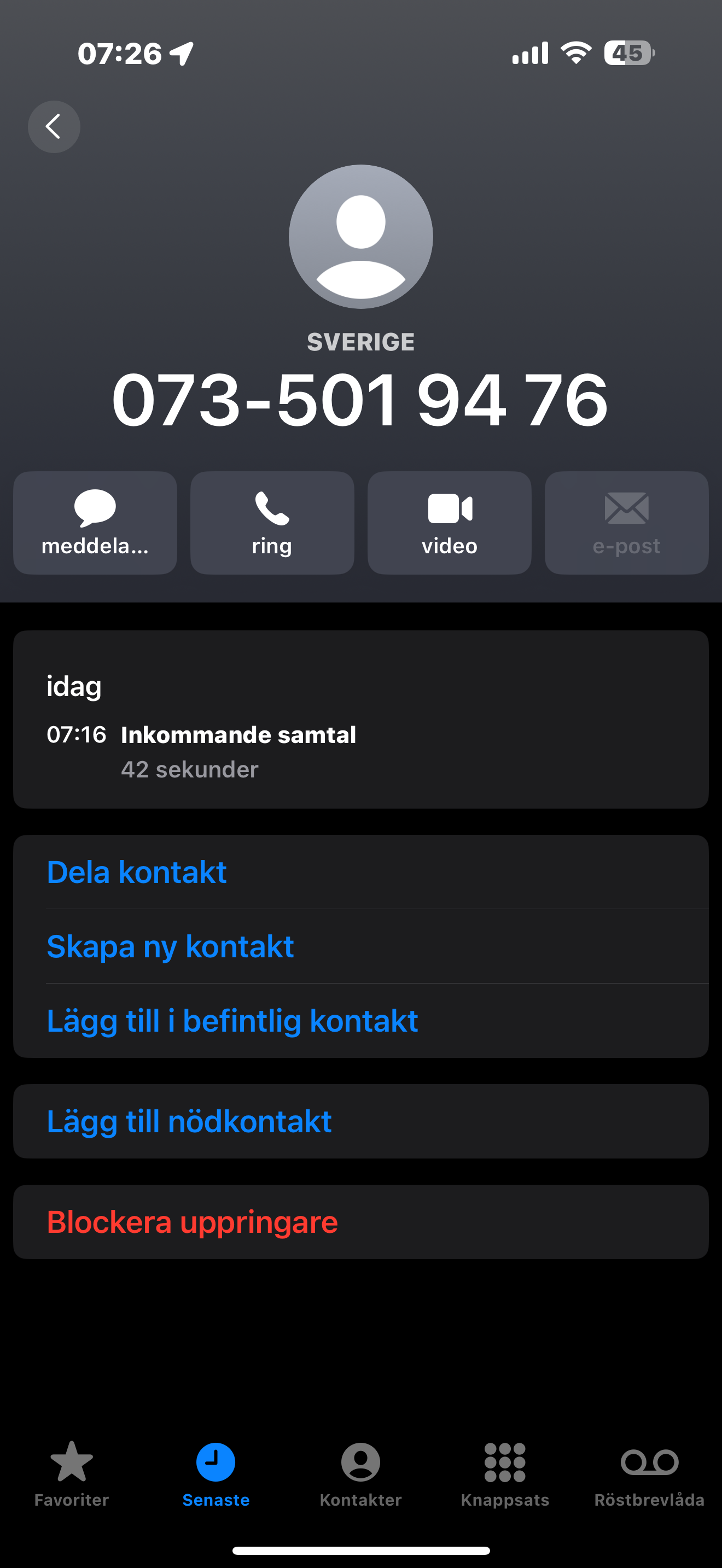Select Blockera uppringare
Viewport: 722px width, 1568px height.
pyautogui.click(x=361, y=1222)
